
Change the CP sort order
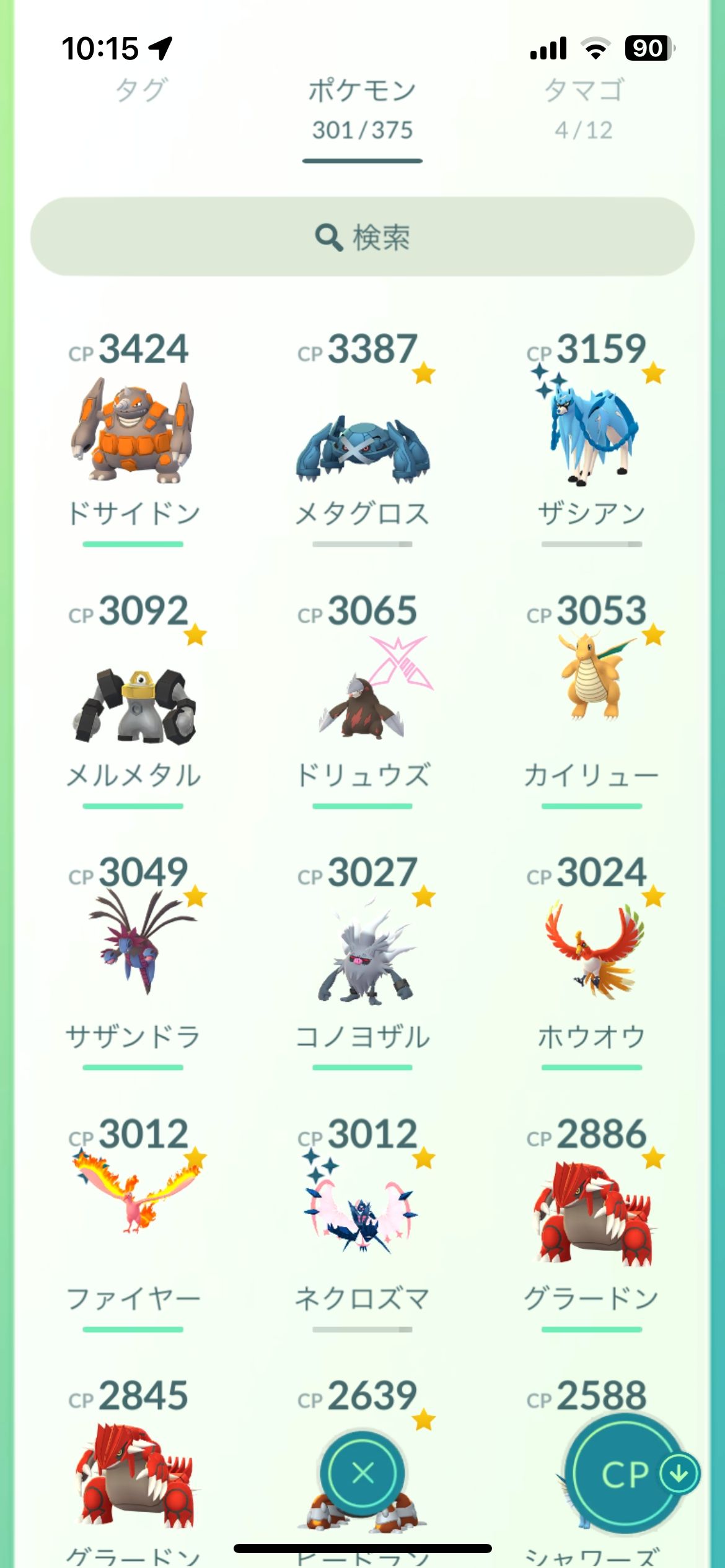click(626, 1474)
